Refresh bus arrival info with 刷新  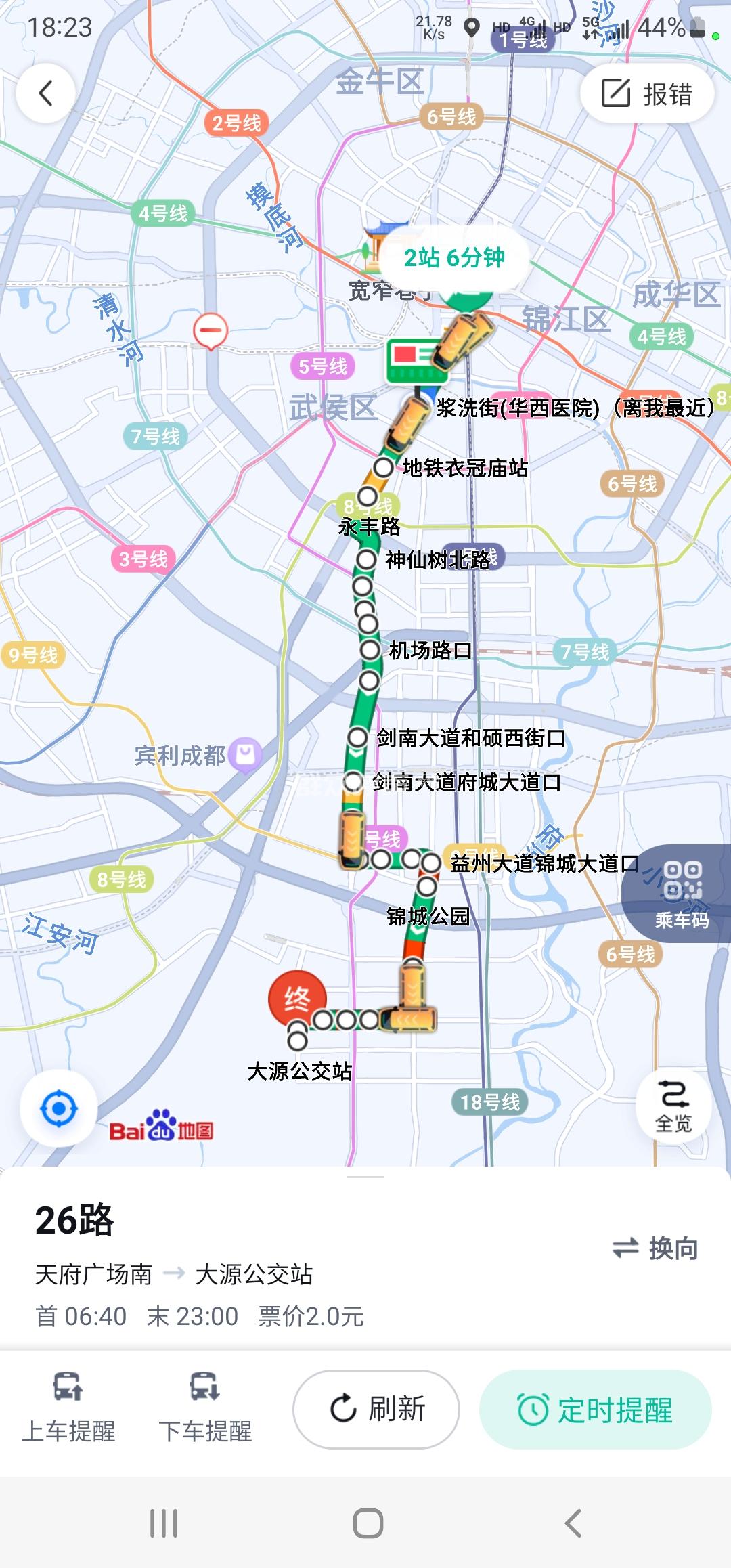(376, 1409)
